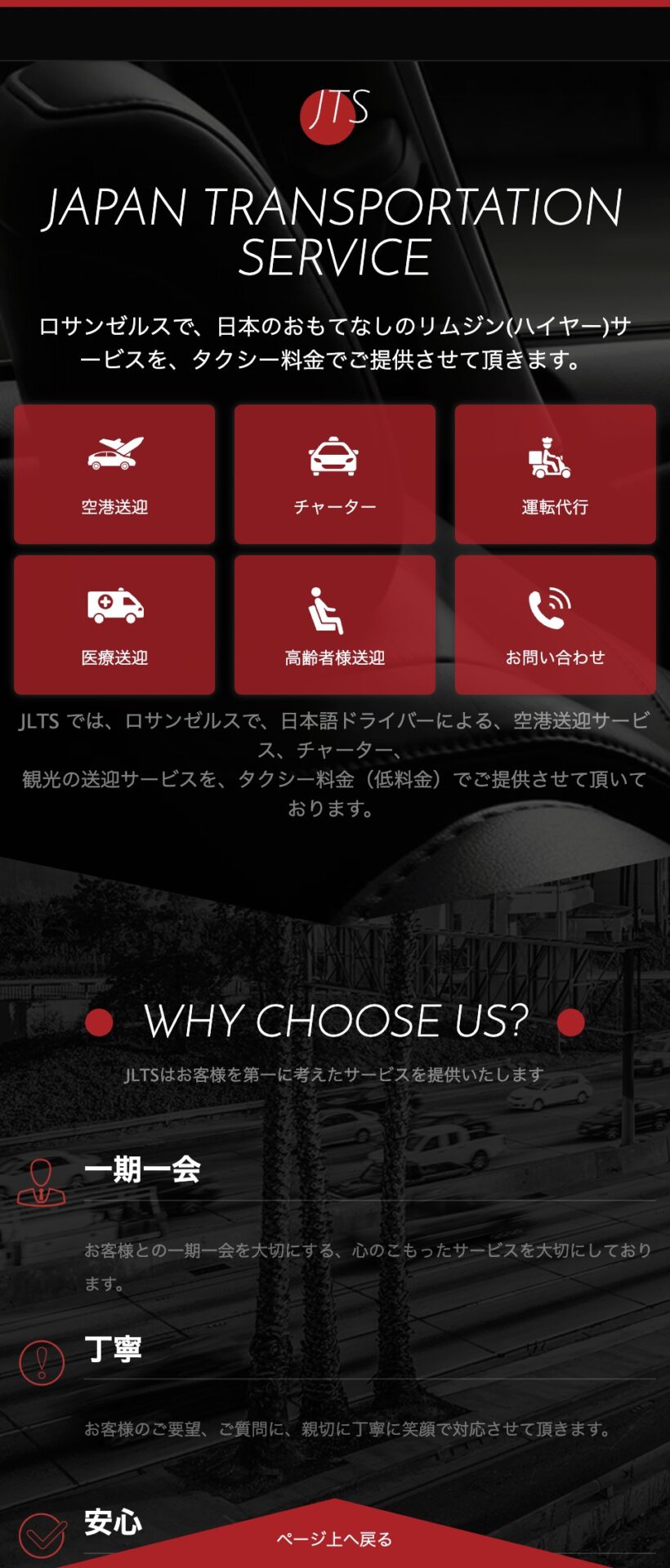Screen dimensions: 670x1568
Task: Open the お問い合わせ contact tile
Action: (555, 625)
